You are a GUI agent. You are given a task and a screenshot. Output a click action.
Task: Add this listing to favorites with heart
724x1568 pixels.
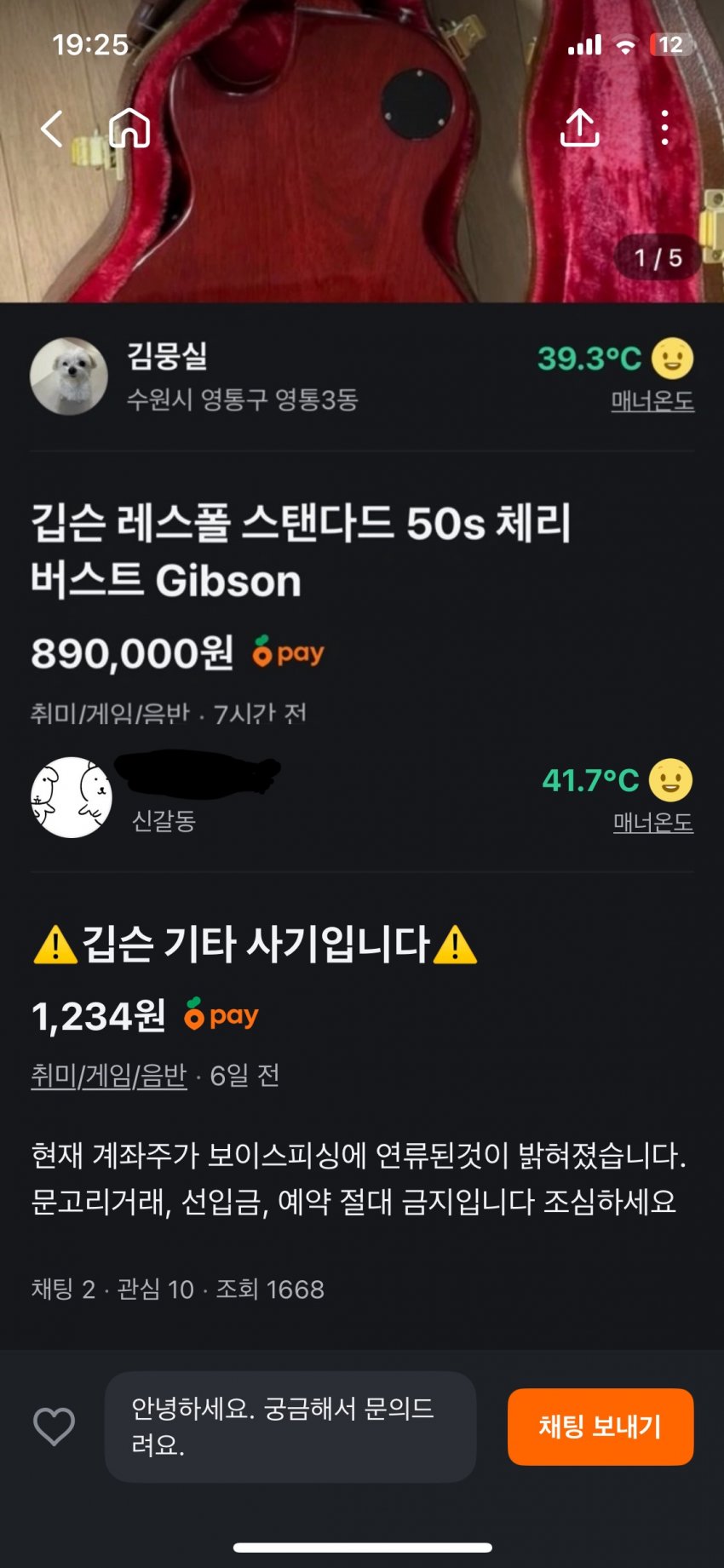pos(54,1426)
